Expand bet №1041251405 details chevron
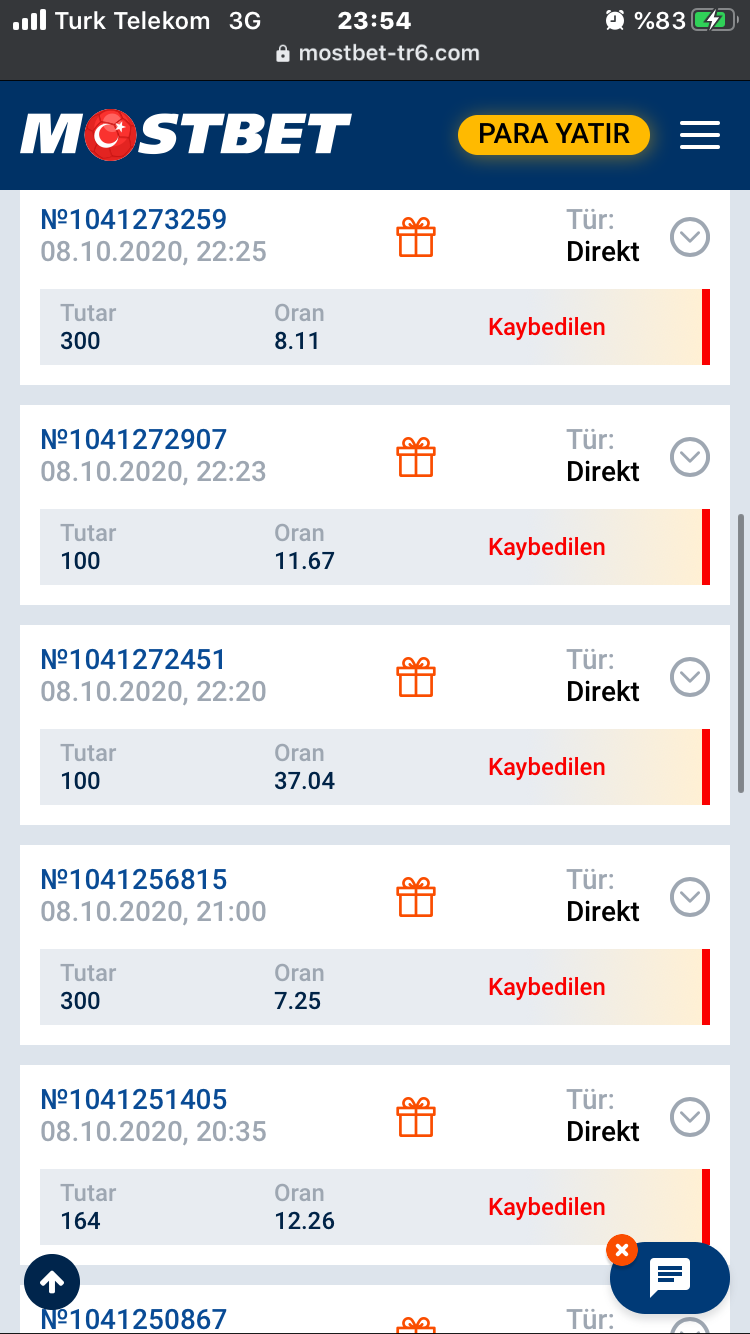The image size is (750, 1334). (x=690, y=1117)
